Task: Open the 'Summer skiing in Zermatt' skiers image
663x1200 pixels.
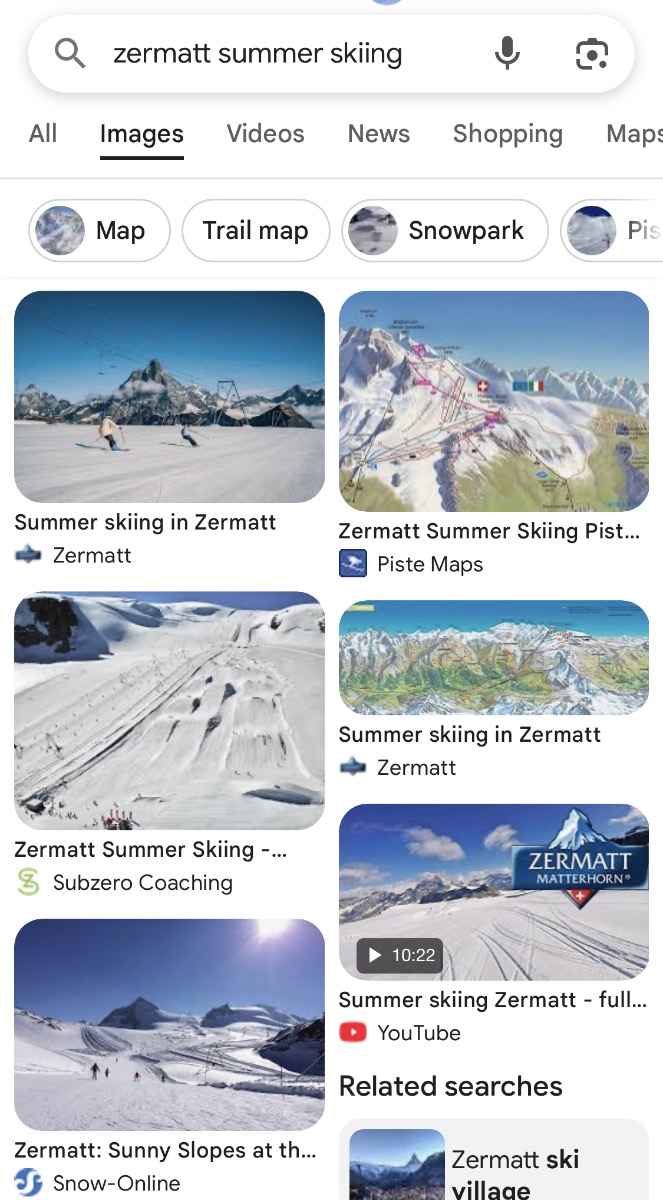Action: click(169, 396)
